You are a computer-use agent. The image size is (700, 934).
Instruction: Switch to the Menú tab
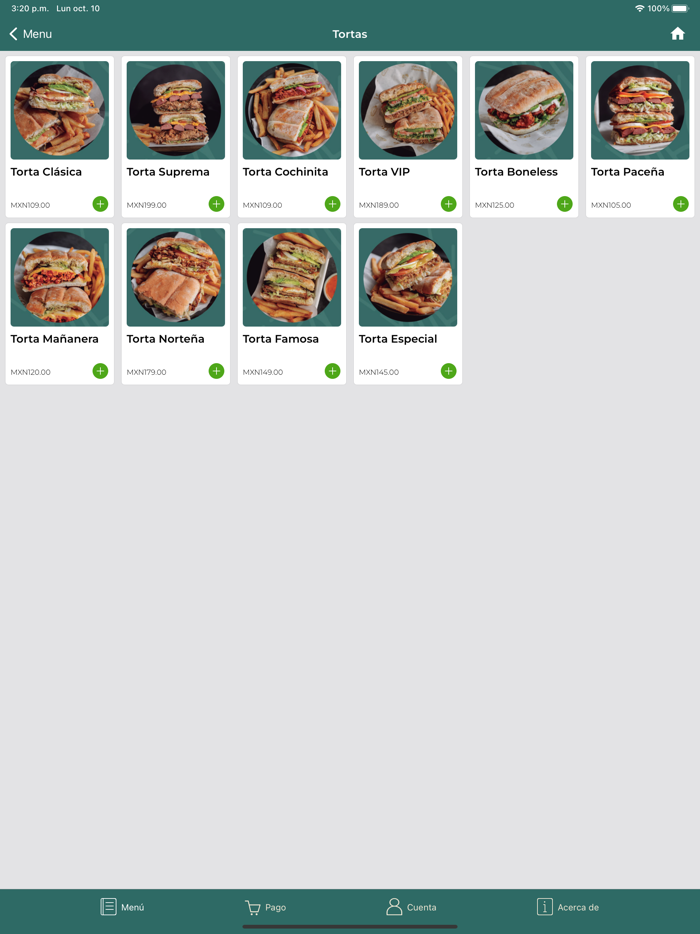pyautogui.click(x=122, y=907)
